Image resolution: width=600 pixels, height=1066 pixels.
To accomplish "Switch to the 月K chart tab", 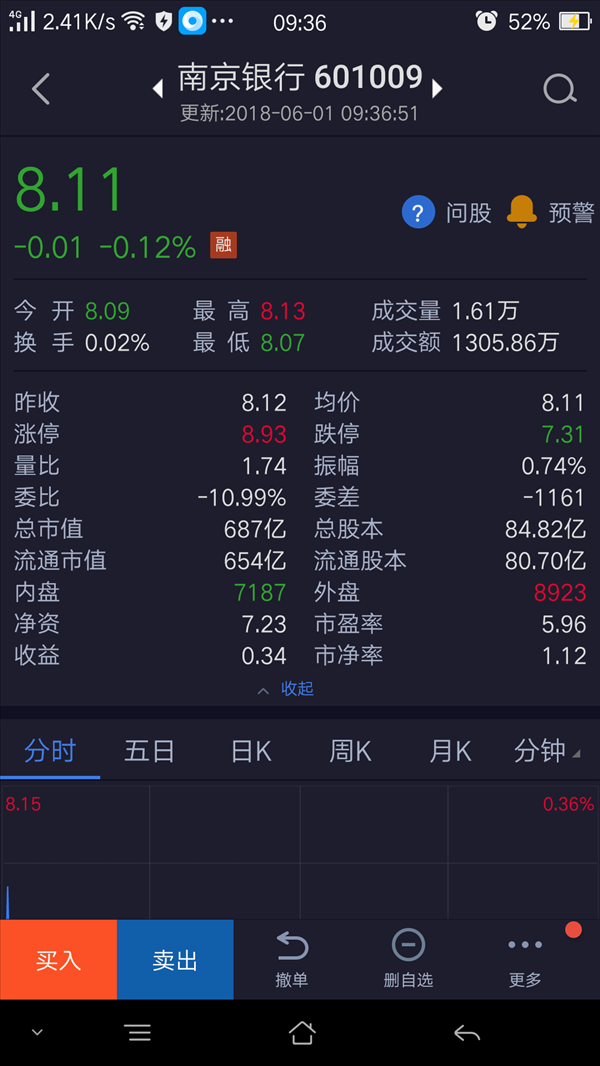I will (450, 751).
